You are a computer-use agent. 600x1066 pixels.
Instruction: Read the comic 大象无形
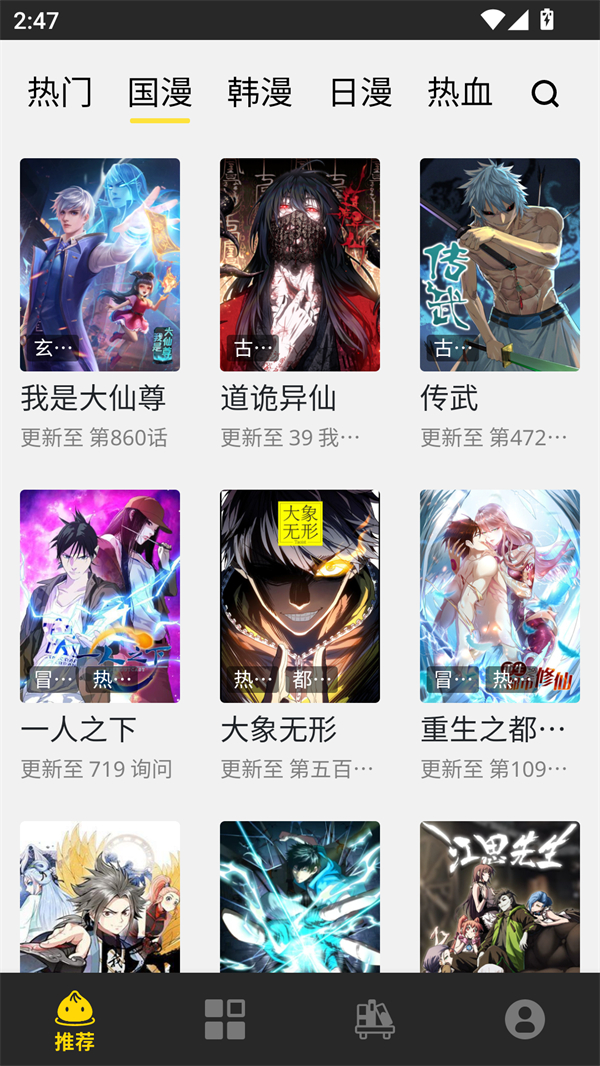coord(300,596)
